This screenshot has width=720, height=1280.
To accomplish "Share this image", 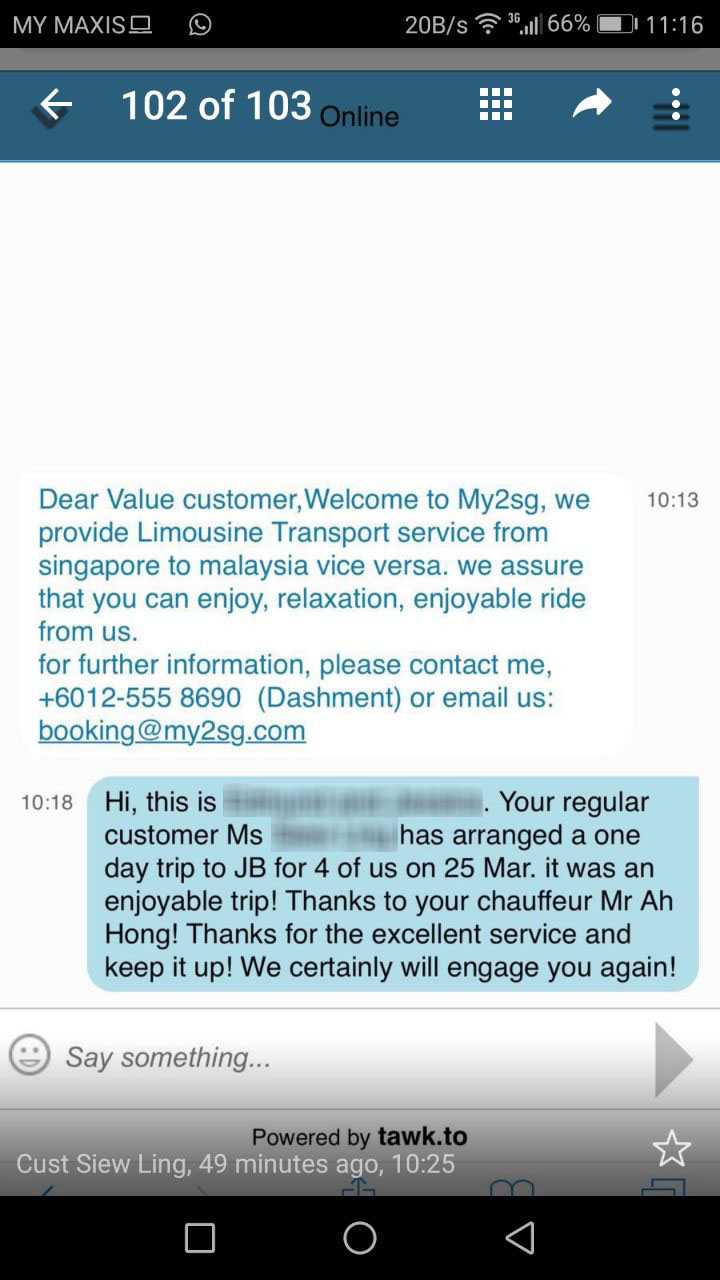I will (x=591, y=104).
